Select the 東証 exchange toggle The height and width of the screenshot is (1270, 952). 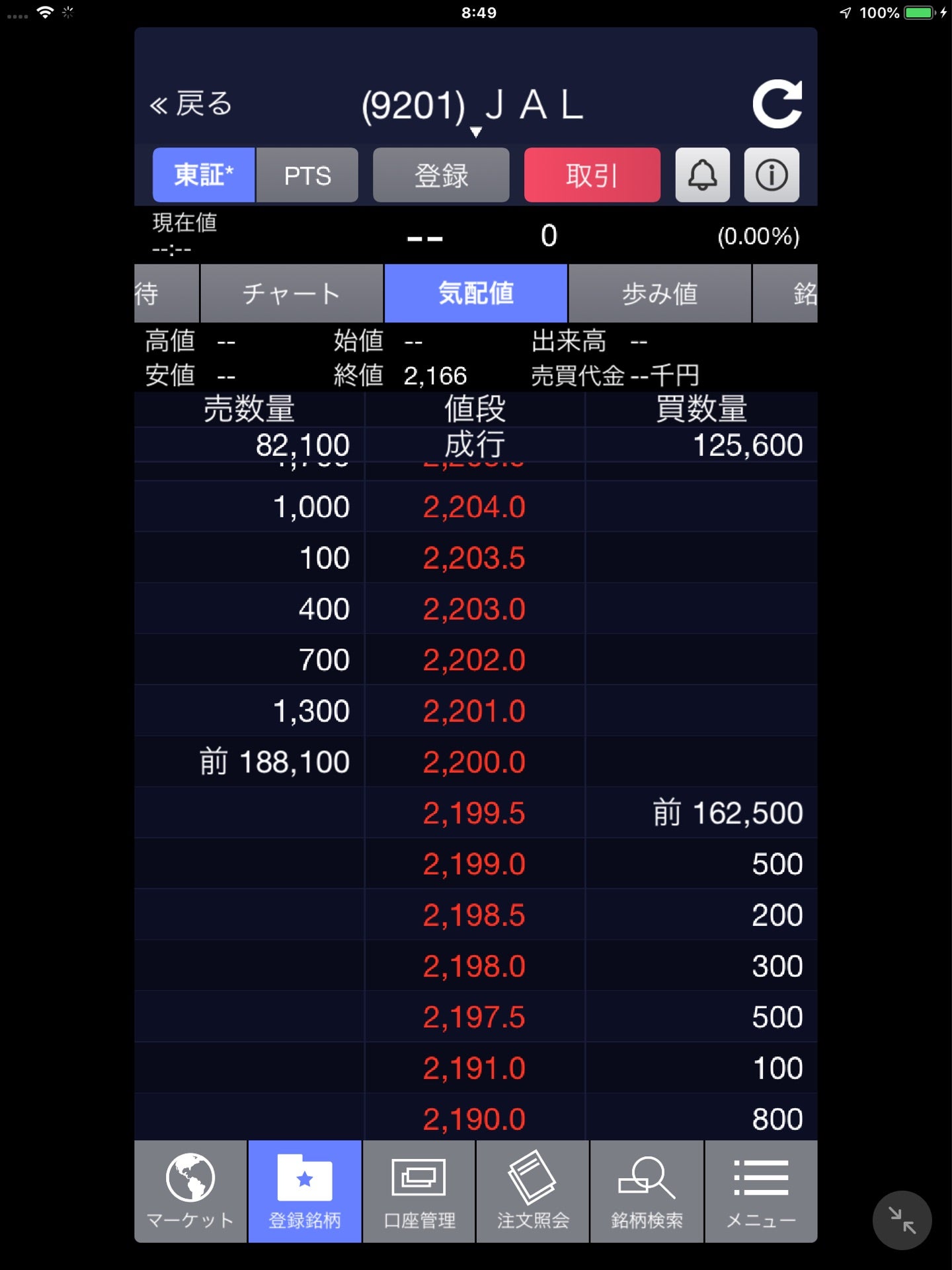tap(203, 175)
